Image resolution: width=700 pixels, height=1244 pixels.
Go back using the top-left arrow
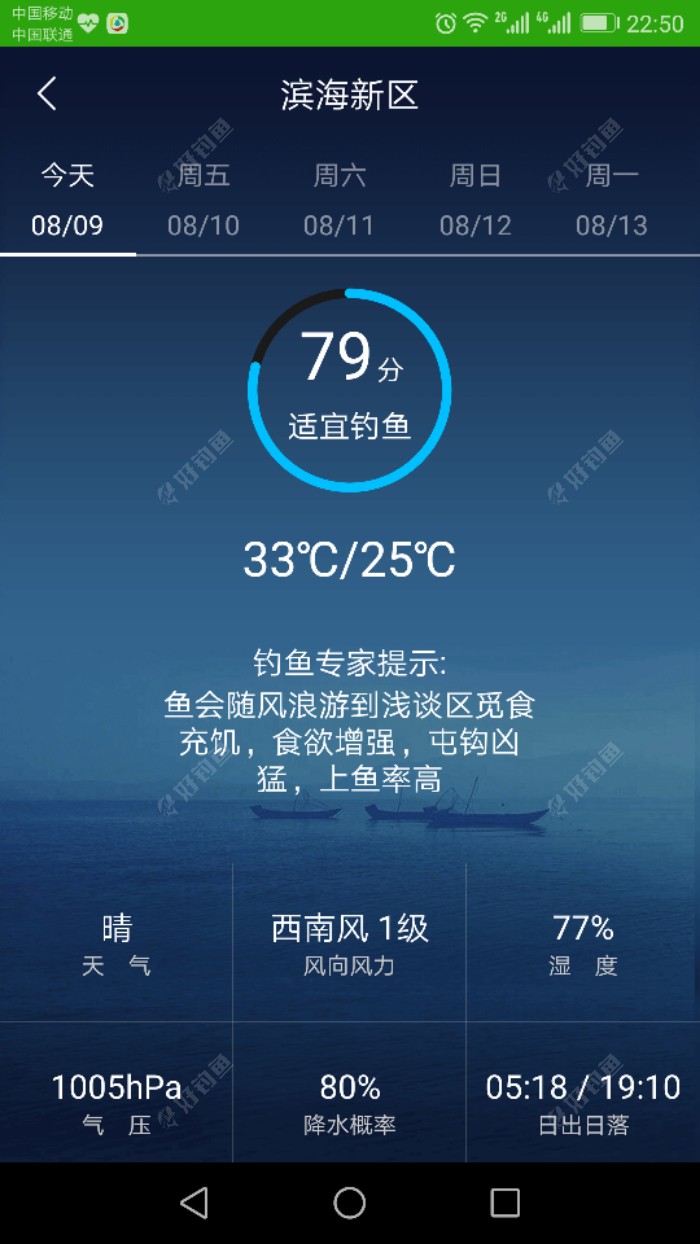47,95
